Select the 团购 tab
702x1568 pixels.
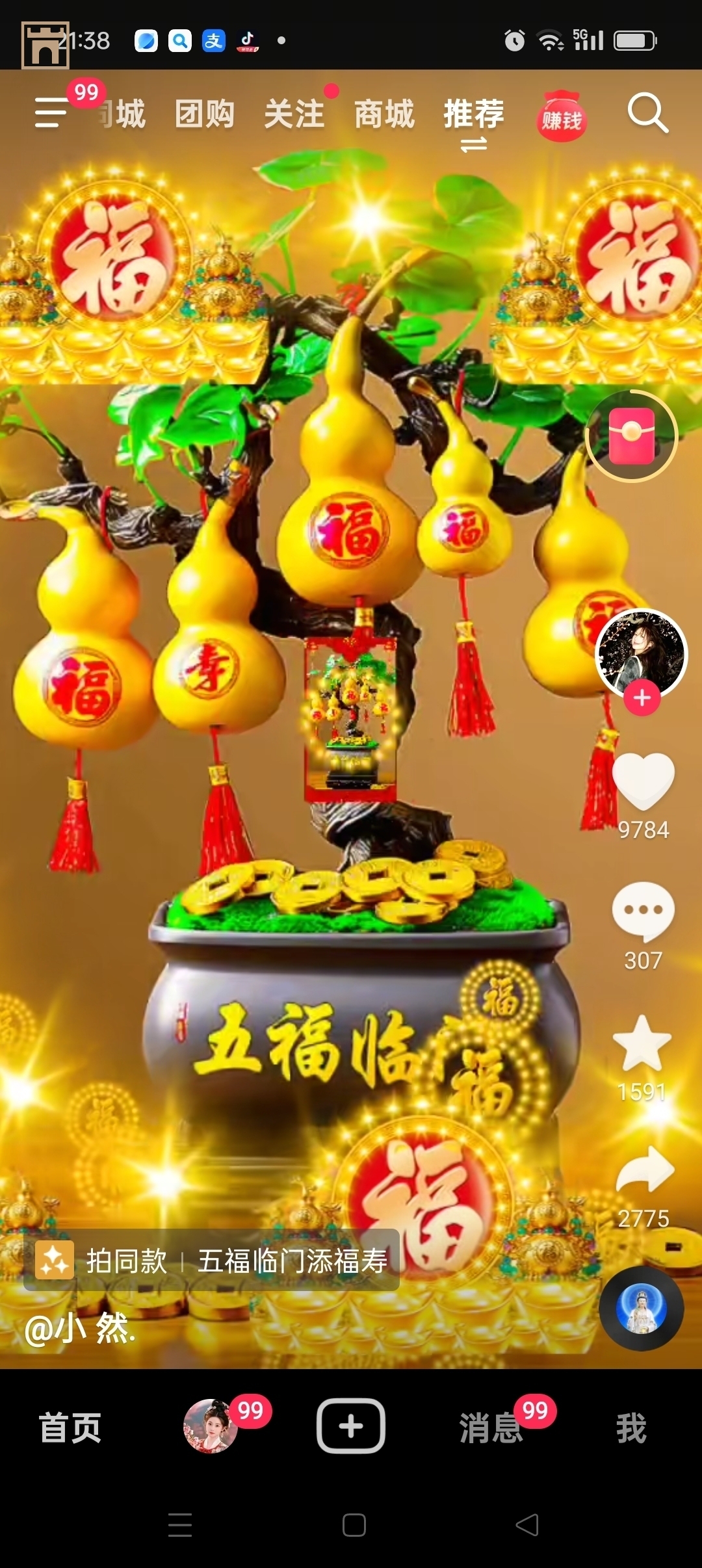click(x=207, y=114)
